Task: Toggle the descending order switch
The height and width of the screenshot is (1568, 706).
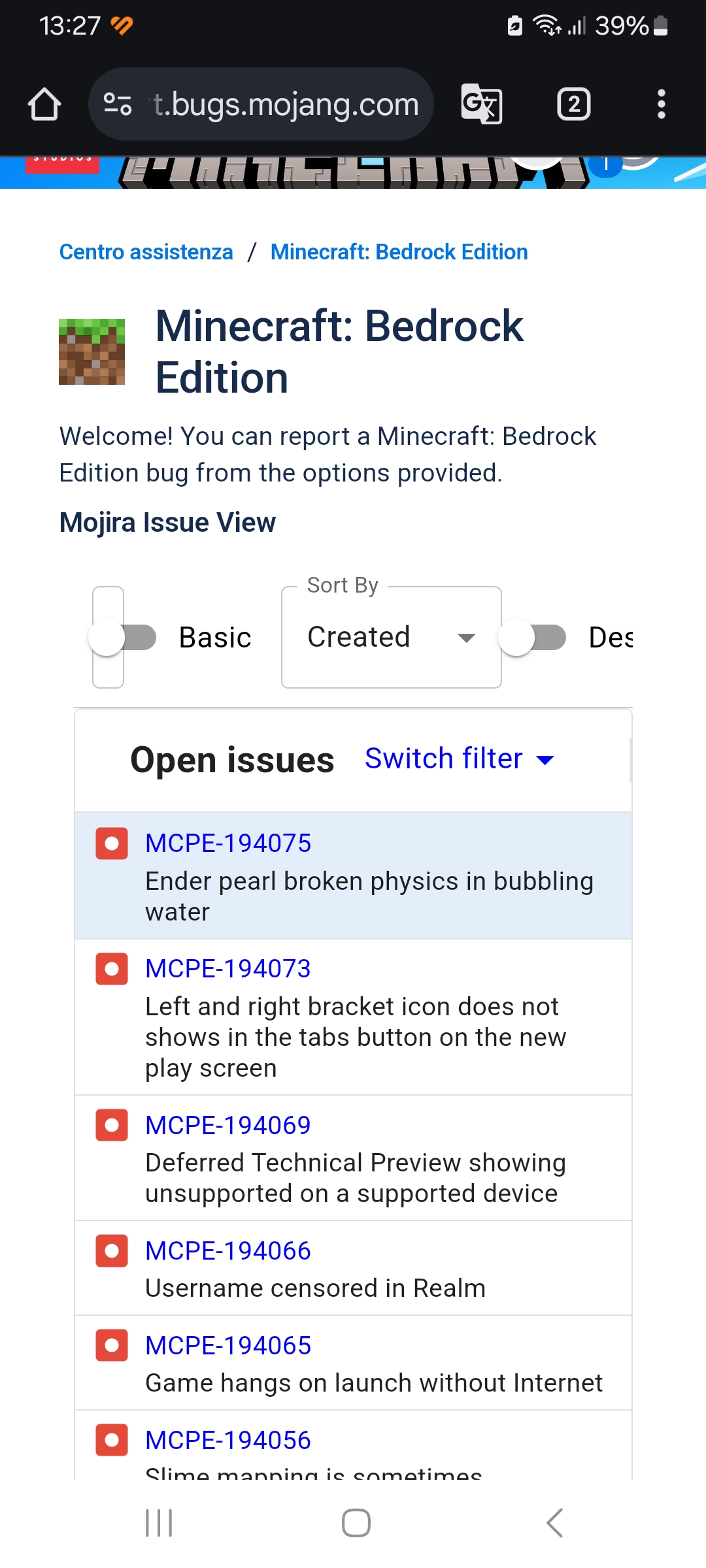Action: click(533, 638)
